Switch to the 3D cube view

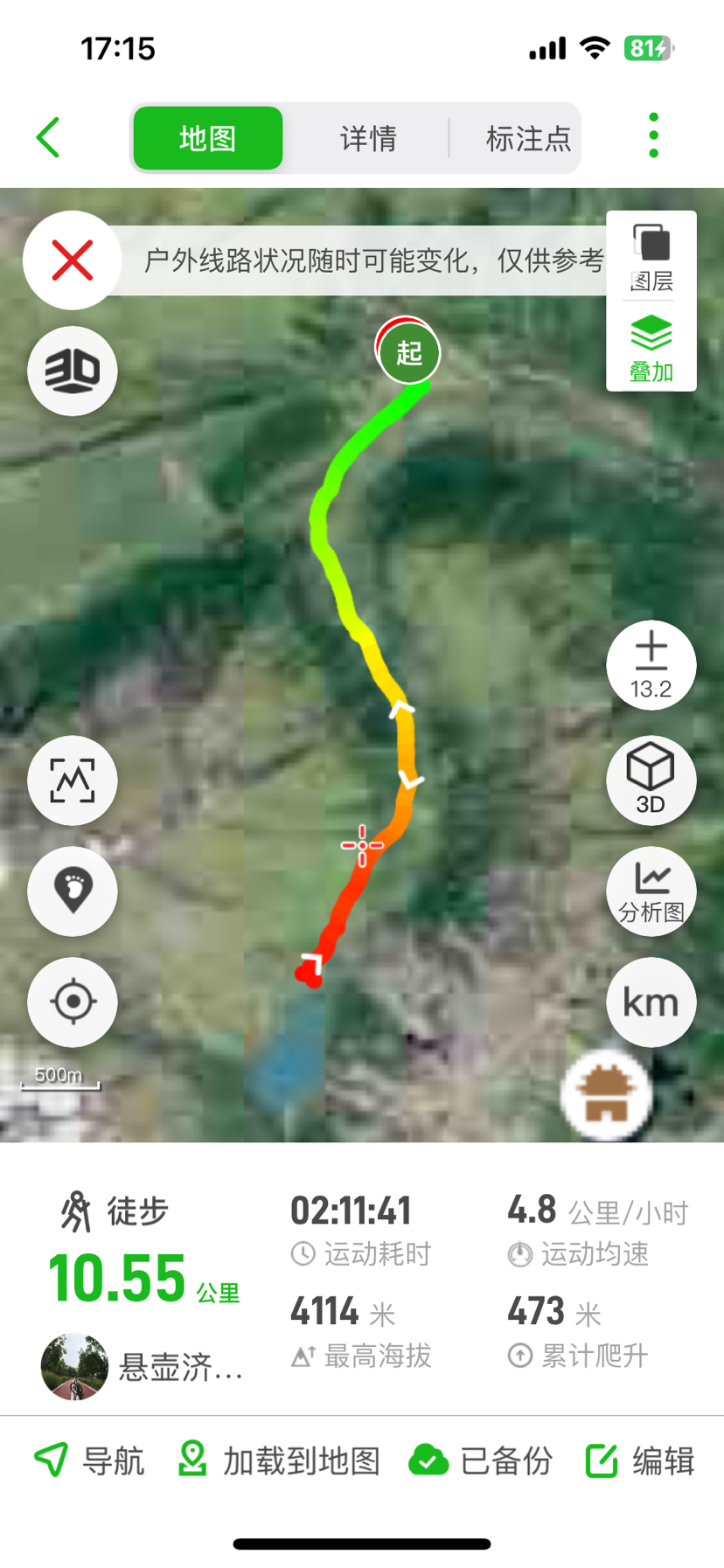[651, 779]
